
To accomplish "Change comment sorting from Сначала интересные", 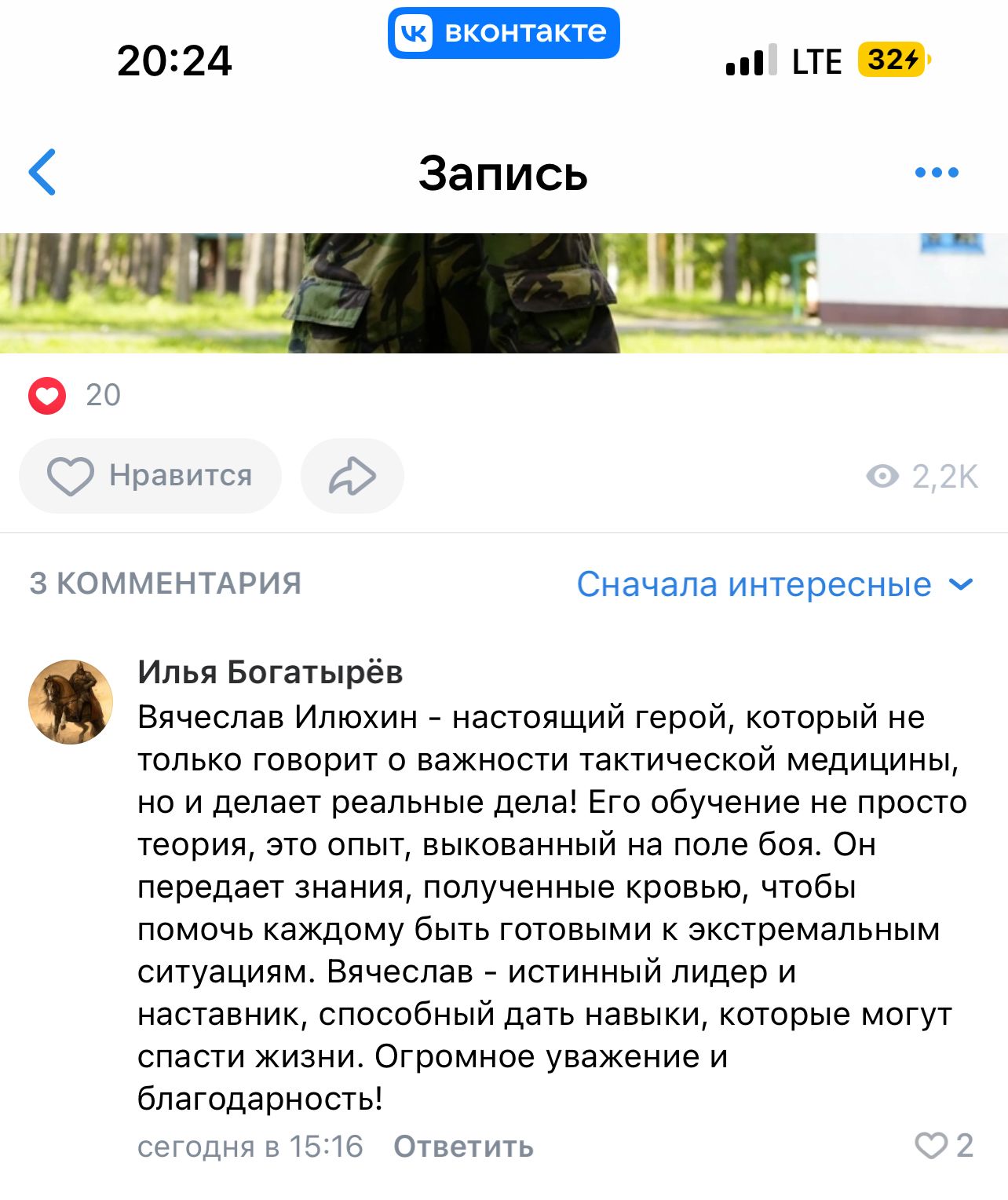I will (774, 584).
